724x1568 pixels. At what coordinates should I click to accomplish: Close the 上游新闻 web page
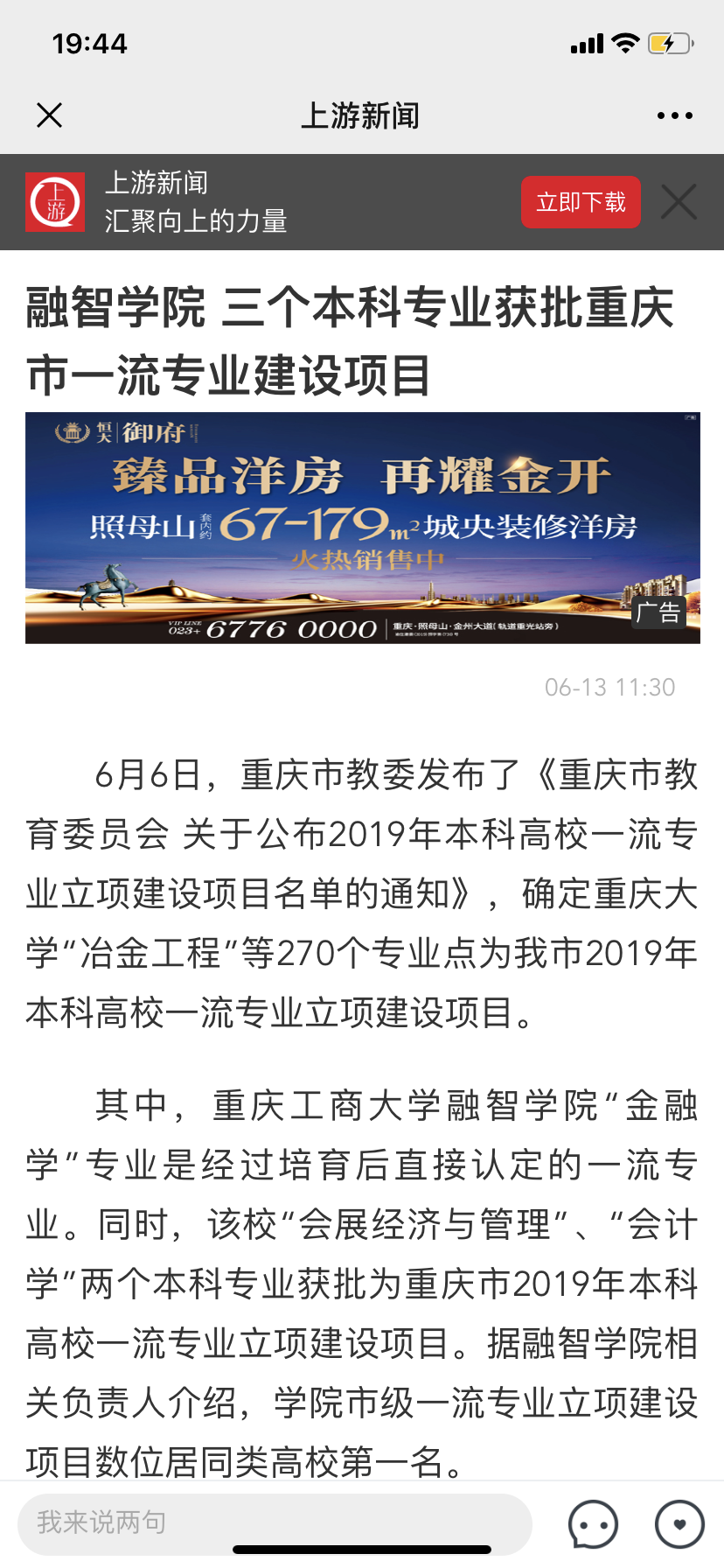(50, 115)
